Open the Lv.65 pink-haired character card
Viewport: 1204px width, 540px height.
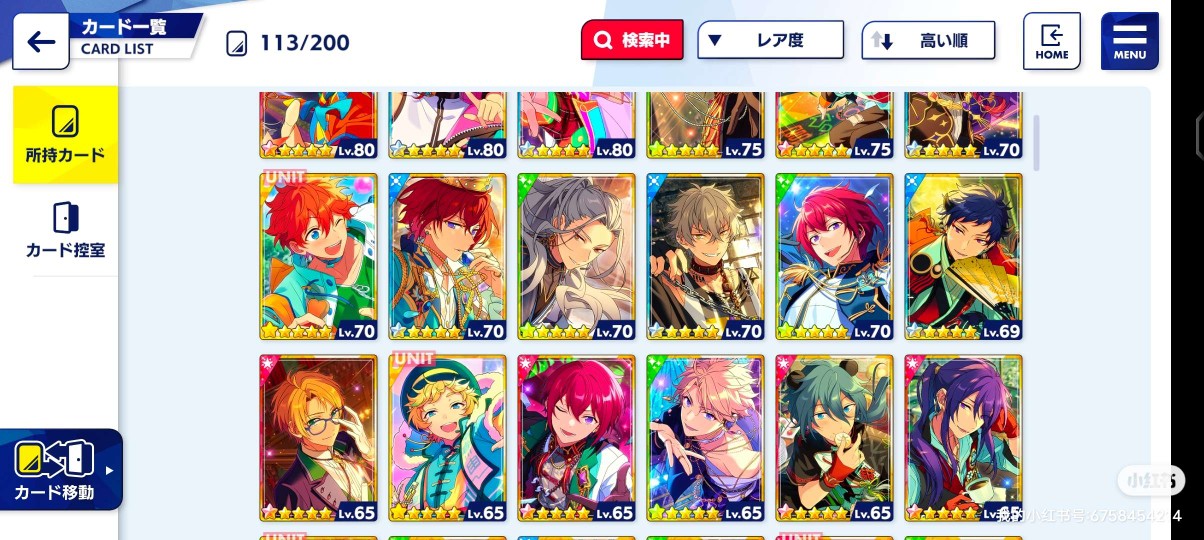(x=705, y=438)
